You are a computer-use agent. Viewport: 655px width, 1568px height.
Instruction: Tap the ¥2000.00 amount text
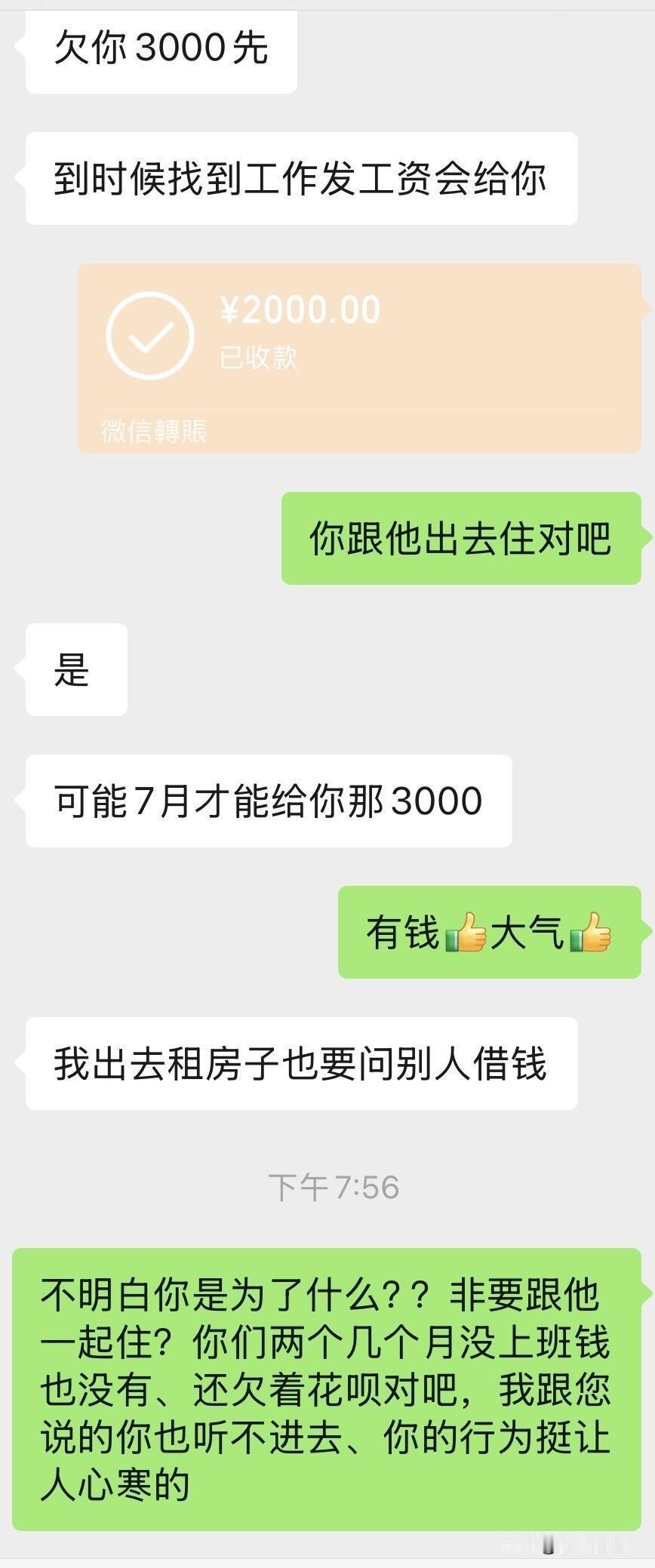(300, 309)
